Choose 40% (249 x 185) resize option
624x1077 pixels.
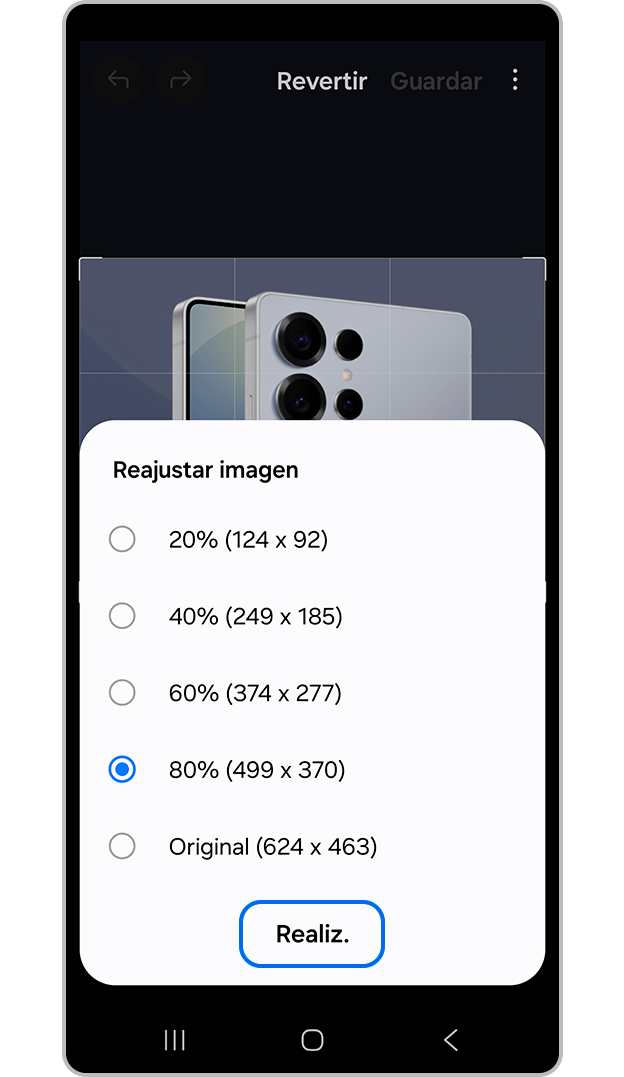pos(122,616)
